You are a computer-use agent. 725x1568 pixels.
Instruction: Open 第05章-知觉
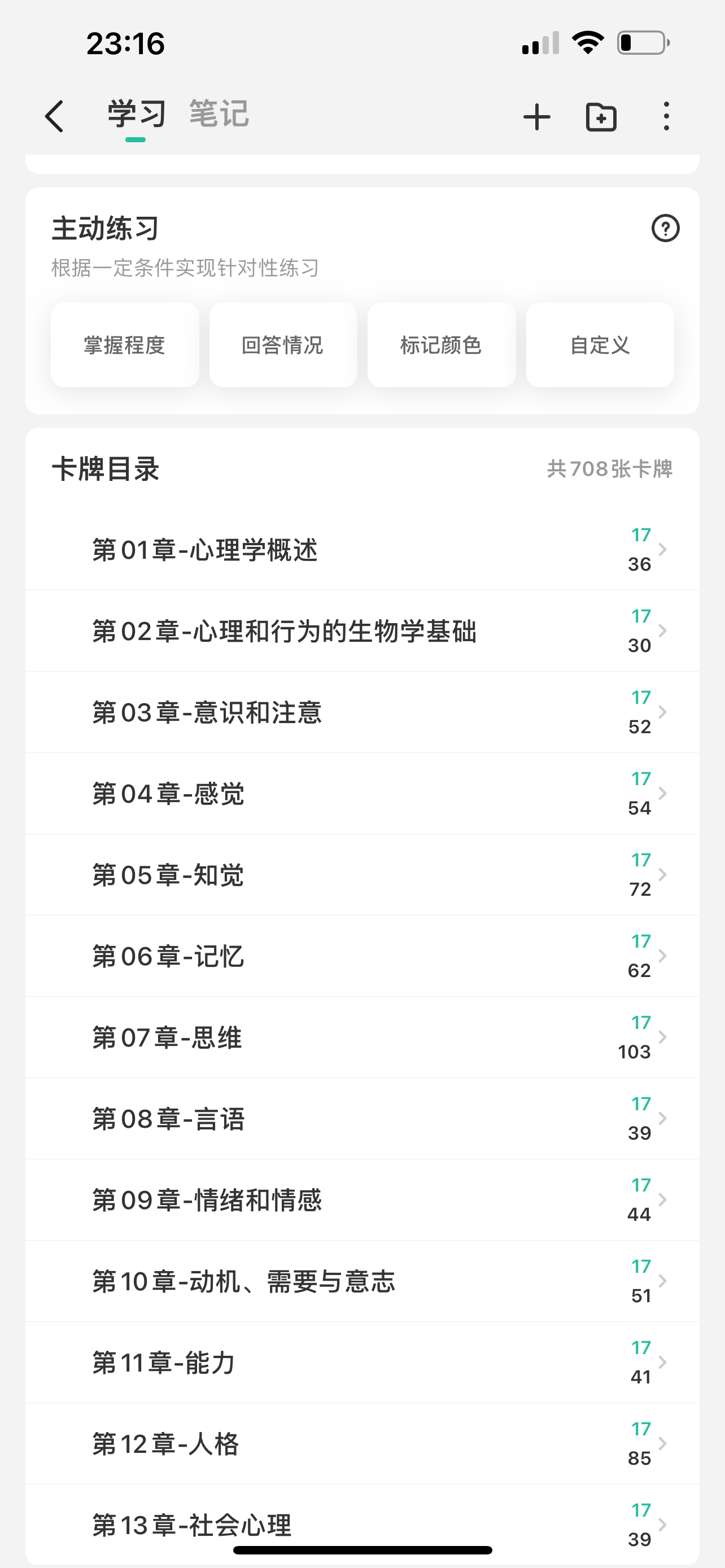[362, 875]
